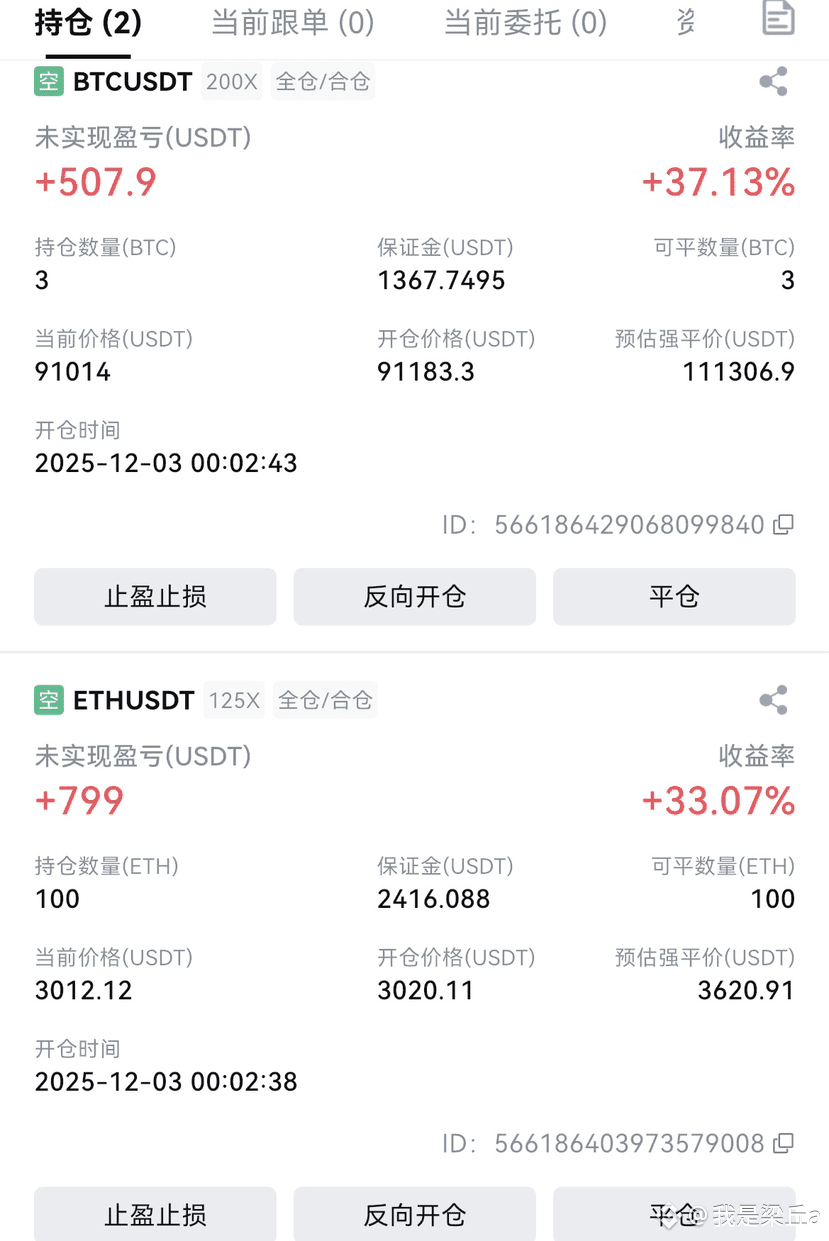Click the ETHUSDT symbol name
The width and height of the screenshot is (829, 1241).
point(131,700)
